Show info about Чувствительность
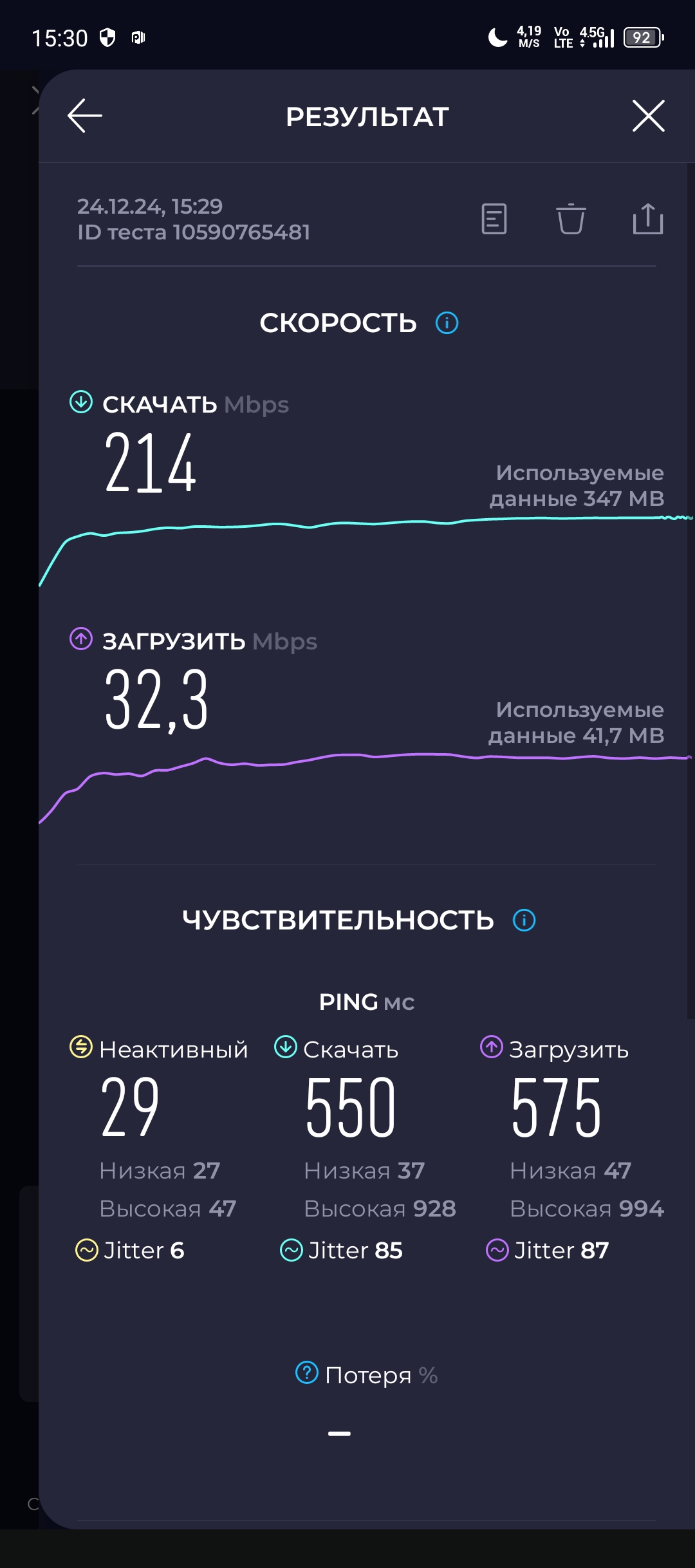This screenshot has width=695, height=1568. [524, 920]
